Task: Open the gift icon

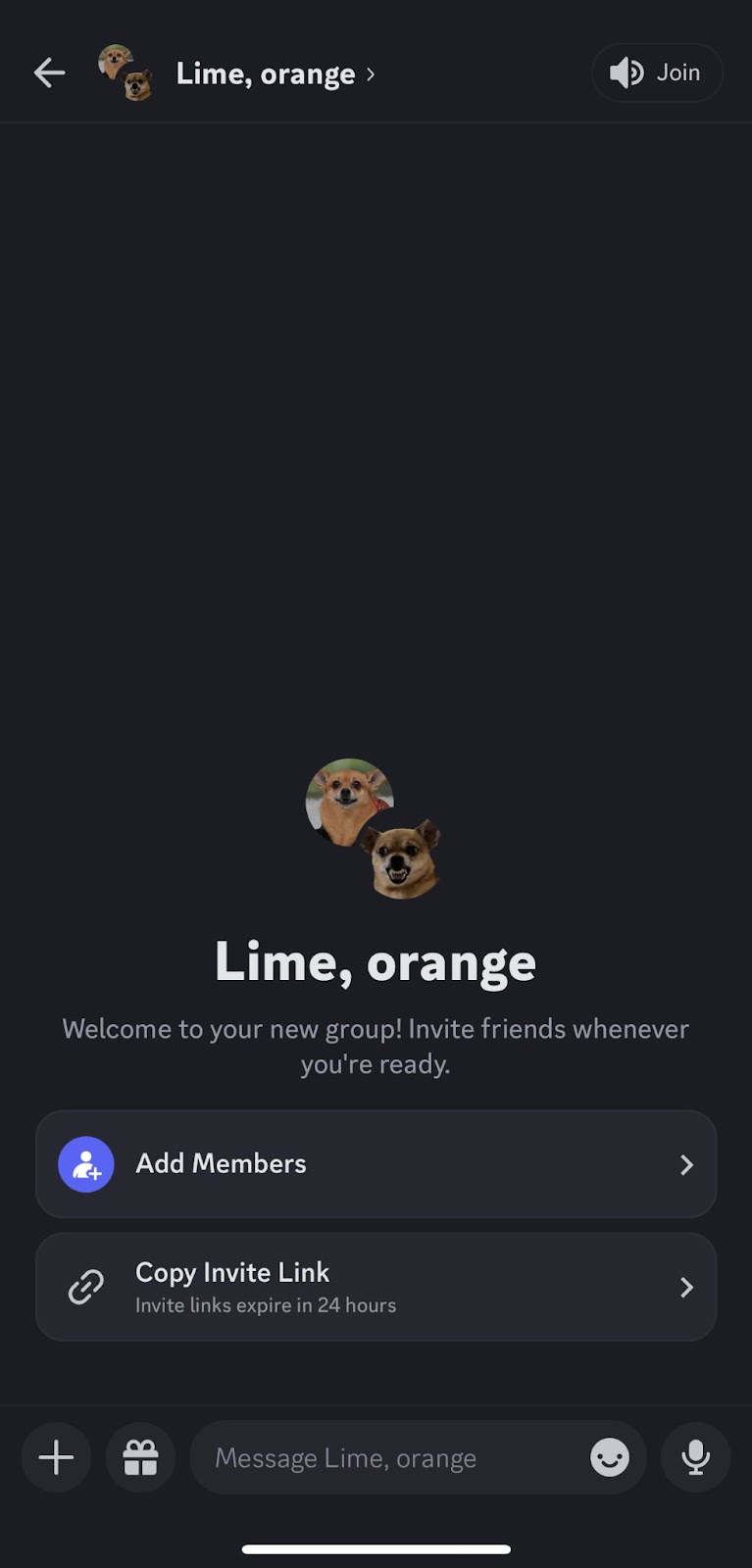Action: pos(140,1457)
